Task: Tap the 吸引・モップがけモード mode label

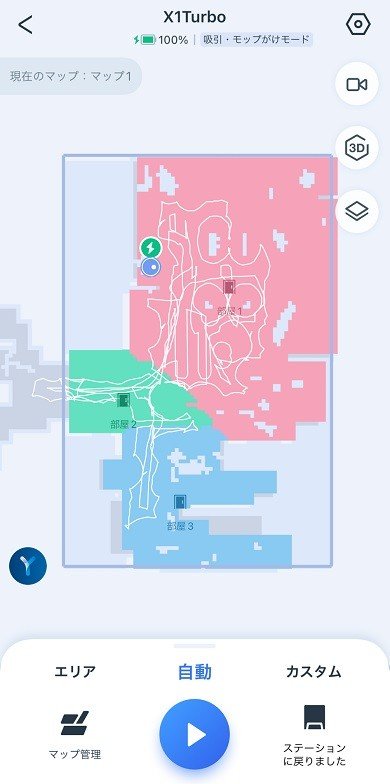Action: click(x=257, y=40)
